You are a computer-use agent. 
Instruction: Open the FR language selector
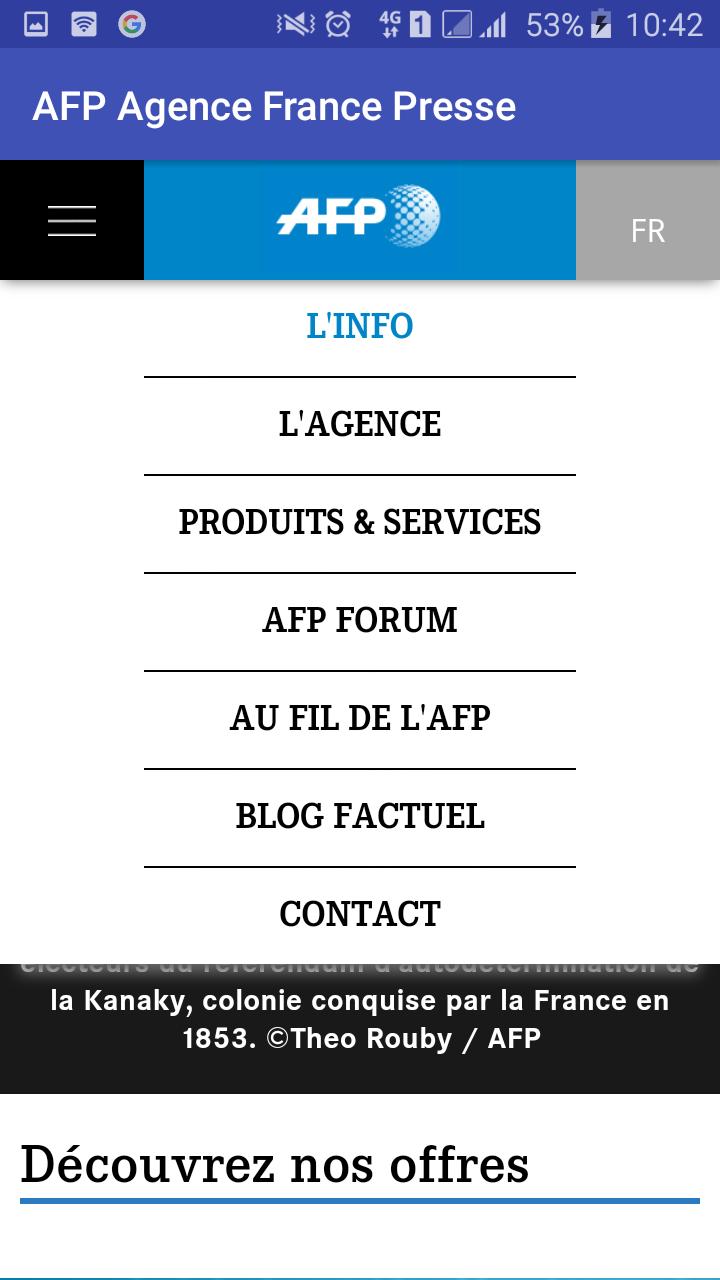[647, 230]
